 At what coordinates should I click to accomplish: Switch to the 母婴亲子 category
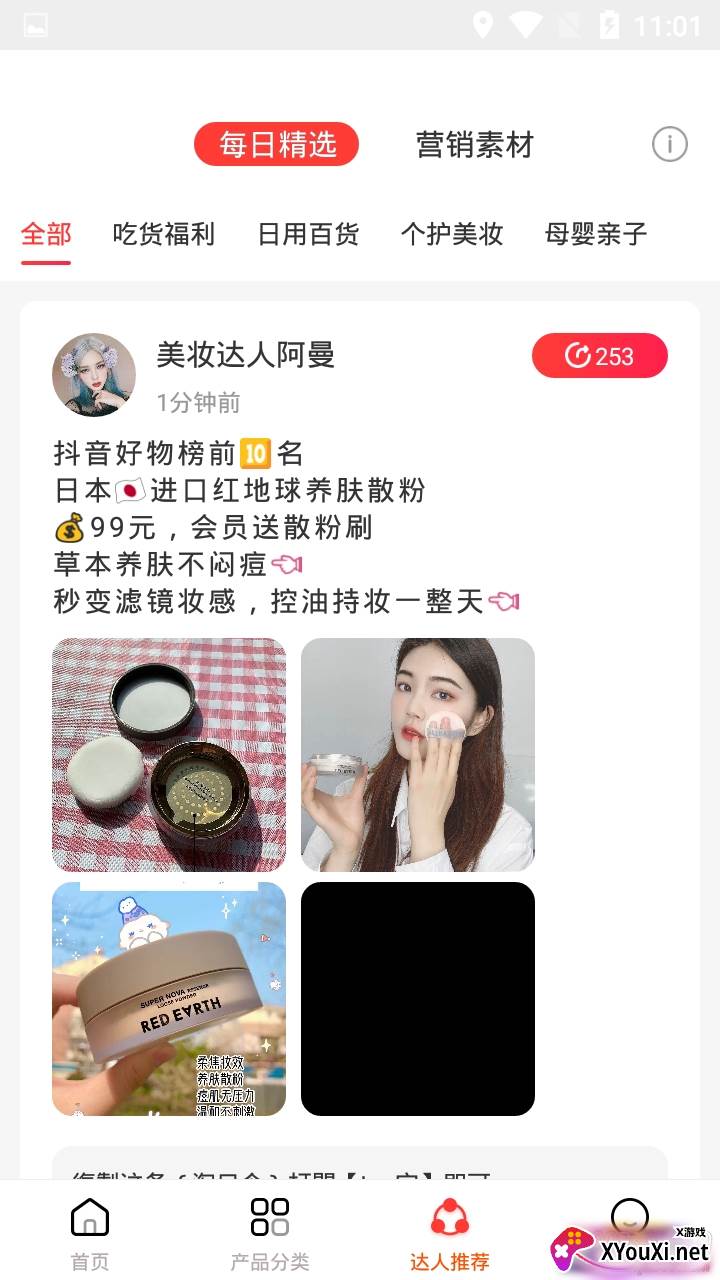[596, 235]
